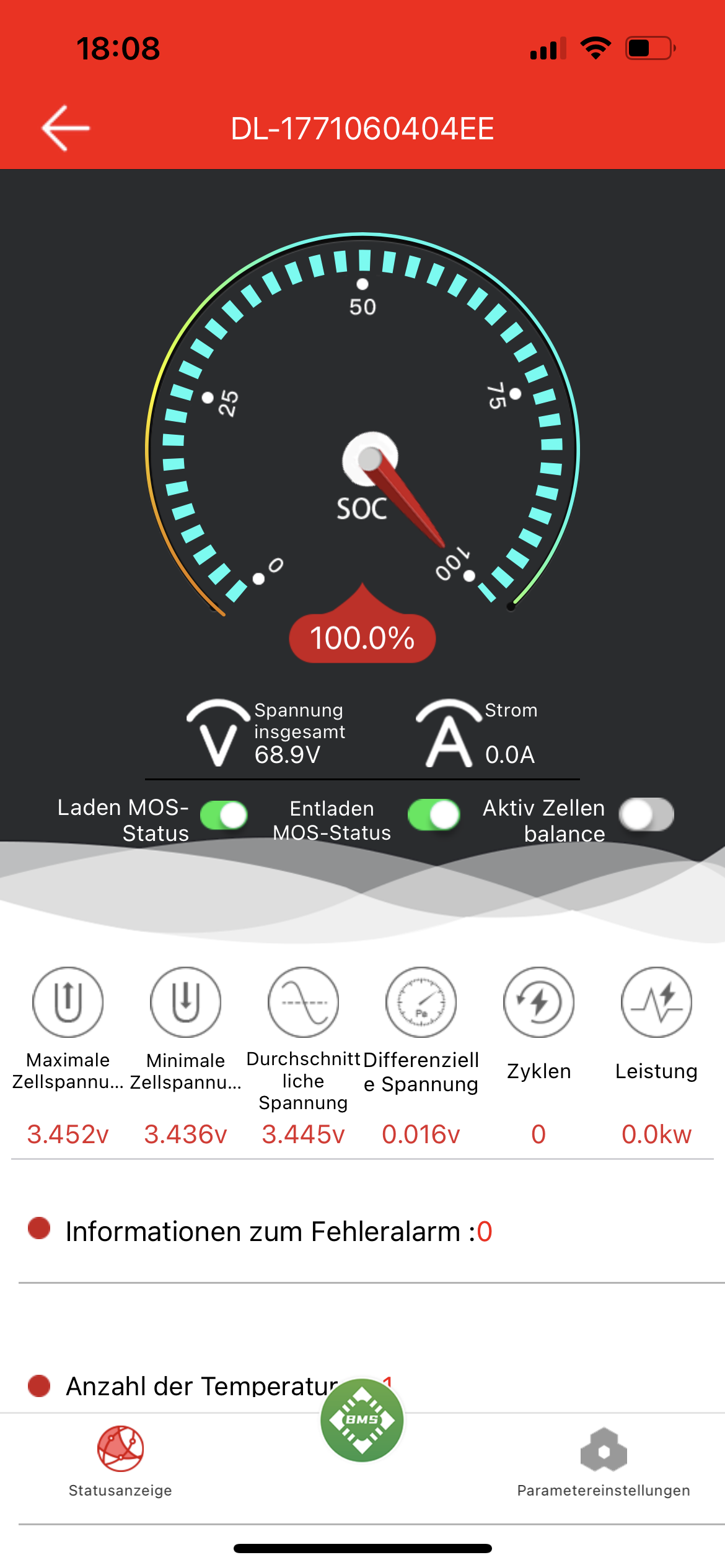725x1568 pixels.
Task: Go back using the arrow icon
Action: 66,128
